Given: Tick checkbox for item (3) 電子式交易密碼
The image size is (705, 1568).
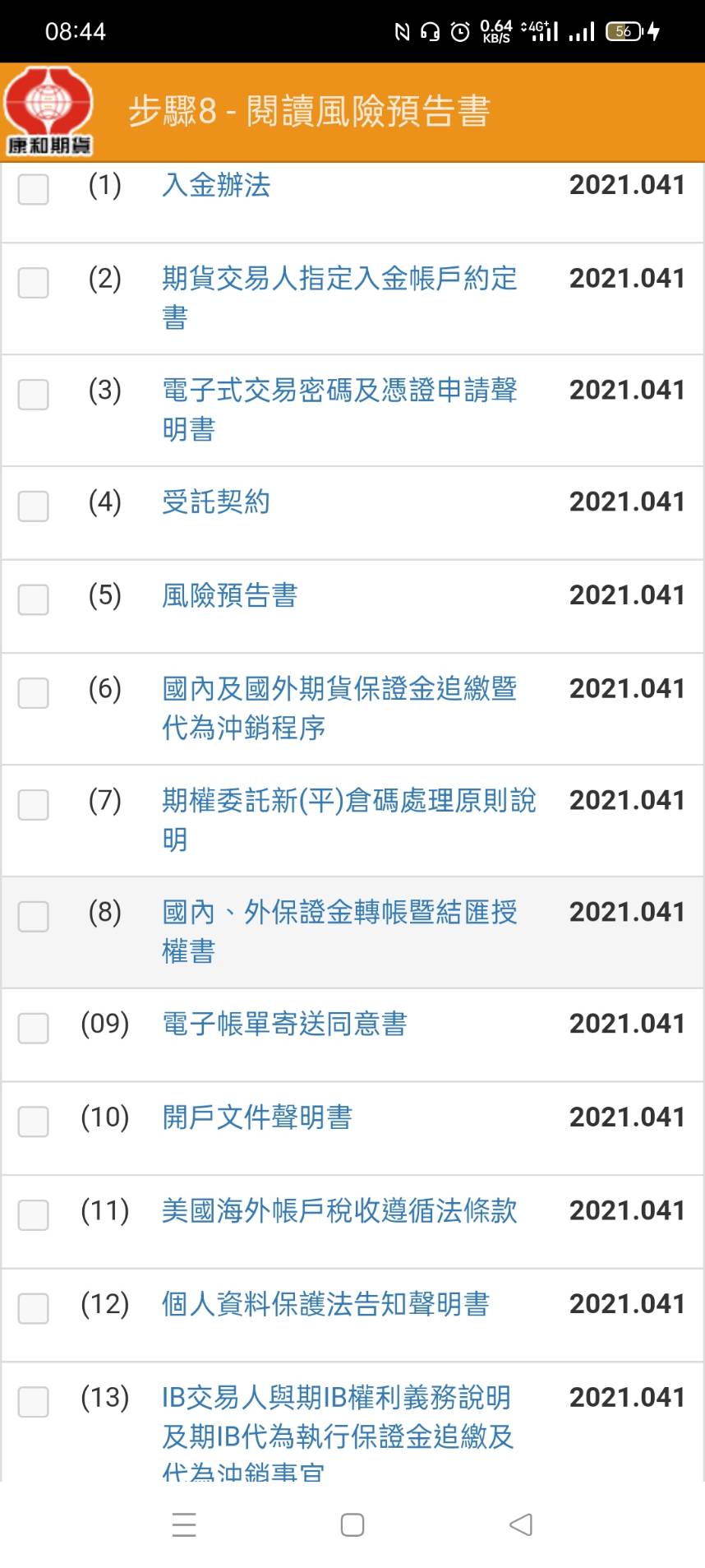Looking at the screenshot, I should (34, 395).
